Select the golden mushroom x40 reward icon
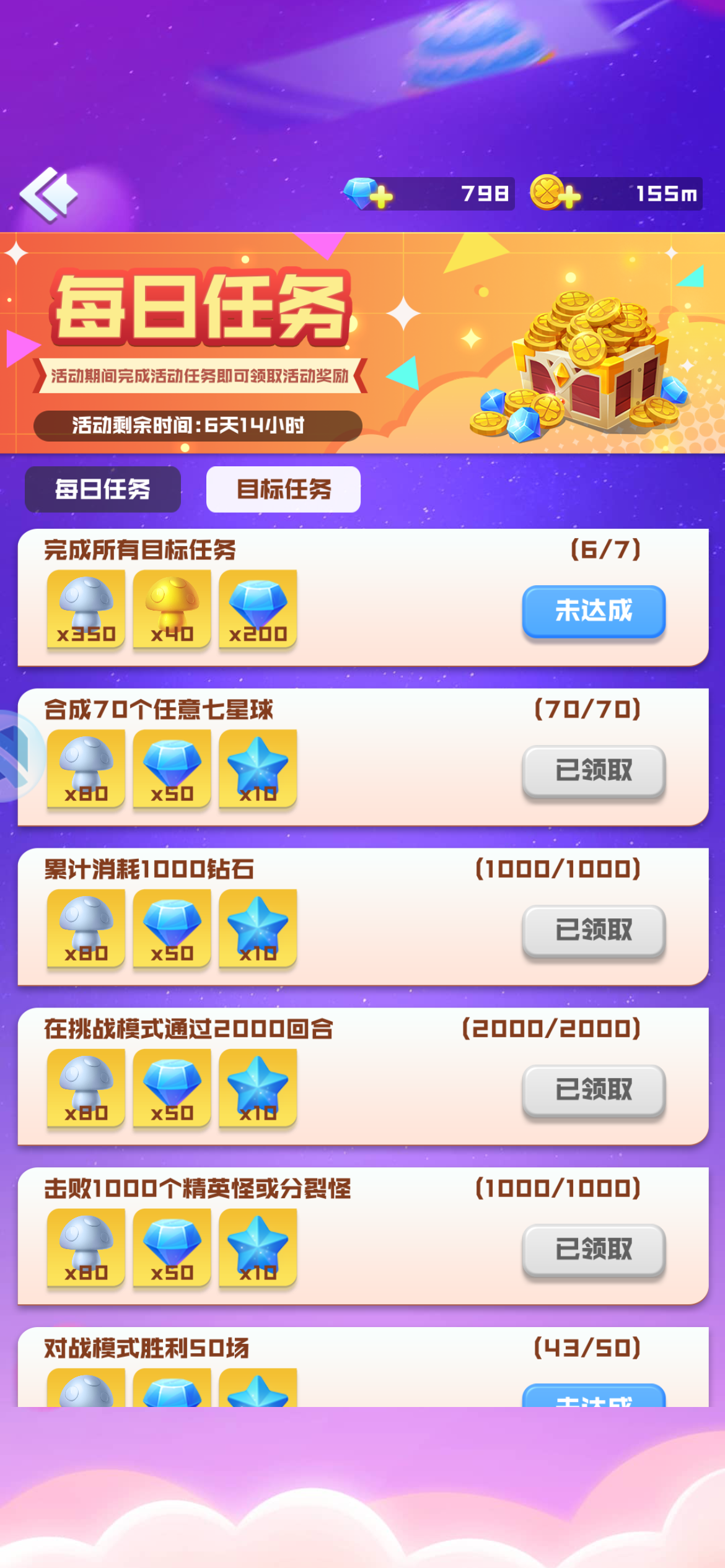This screenshot has width=725, height=1568. 171,610
